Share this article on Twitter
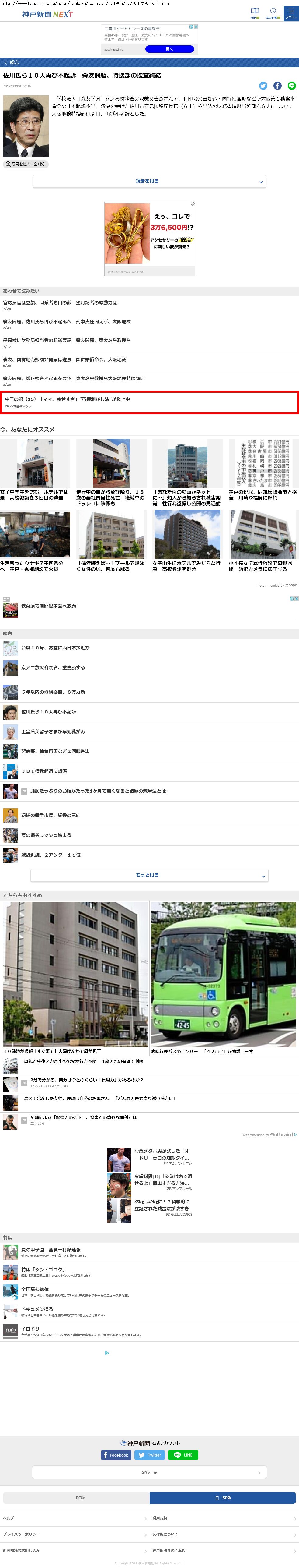The width and height of the screenshot is (299, 1568). 263,86
